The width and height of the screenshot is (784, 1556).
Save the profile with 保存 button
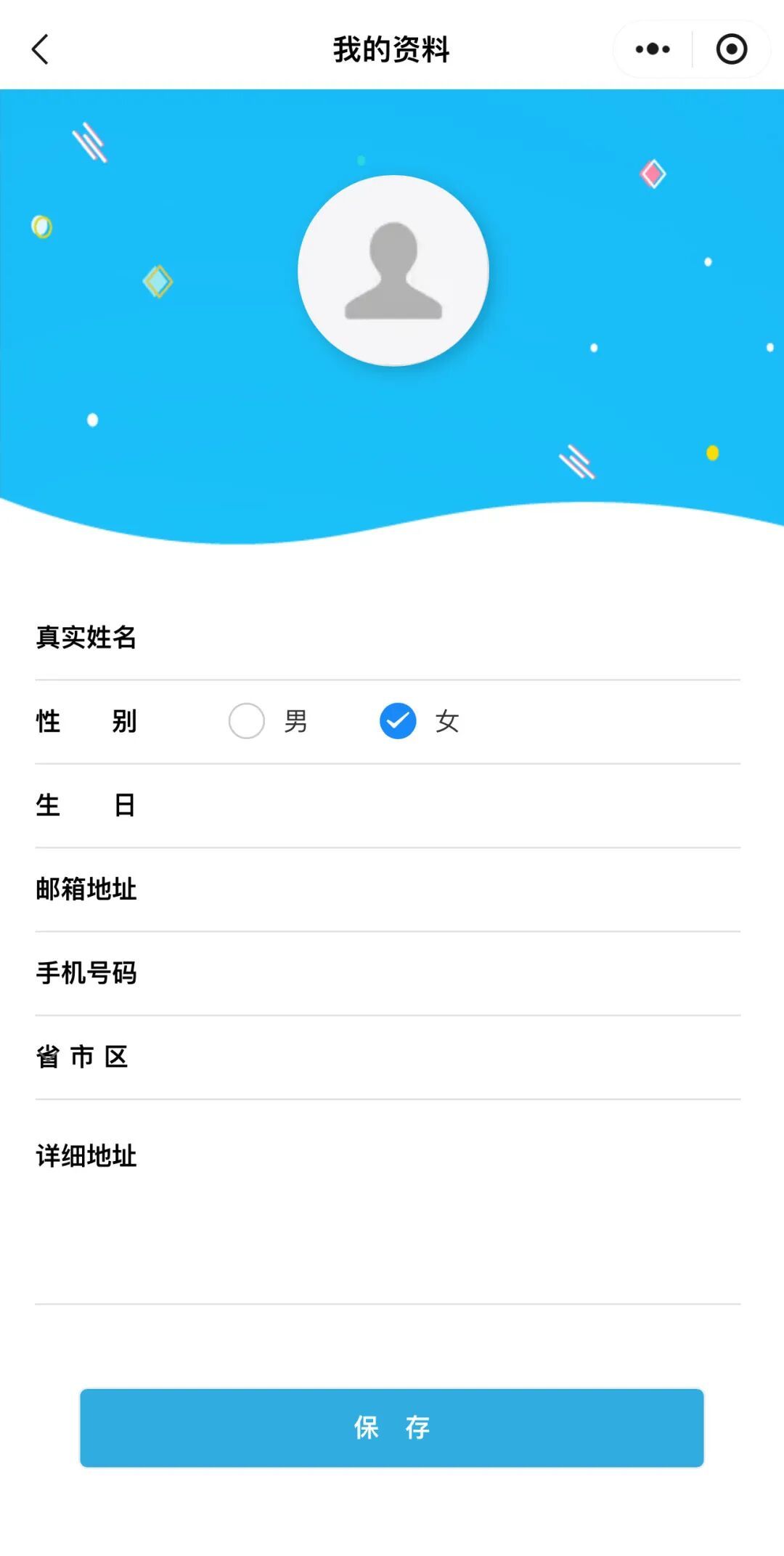[392, 1427]
